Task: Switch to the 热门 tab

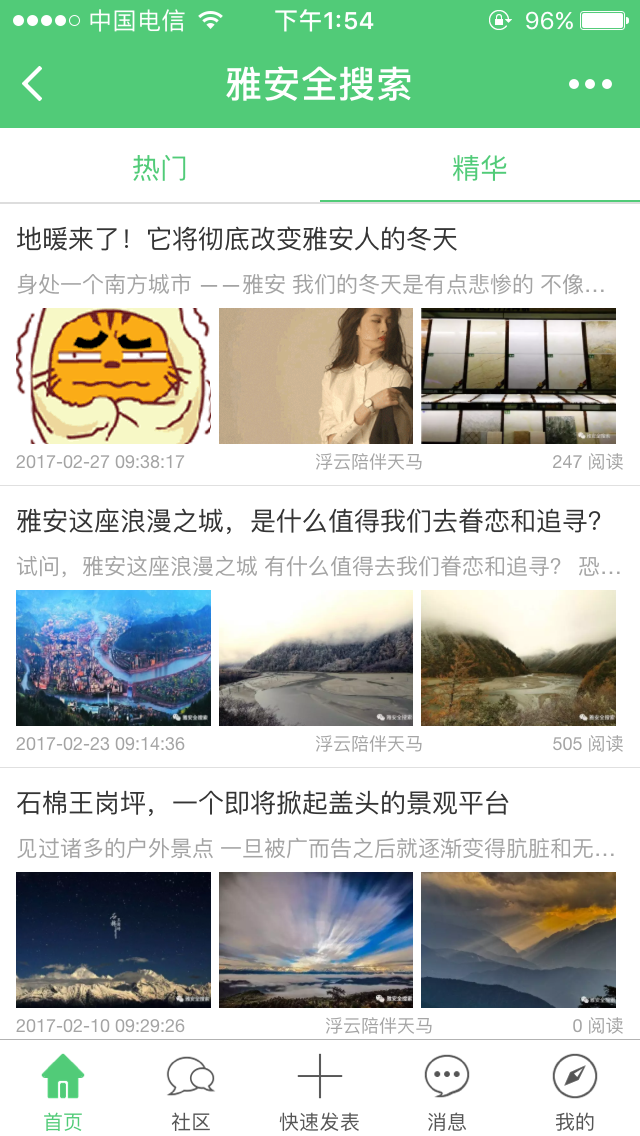Action: click(x=160, y=167)
